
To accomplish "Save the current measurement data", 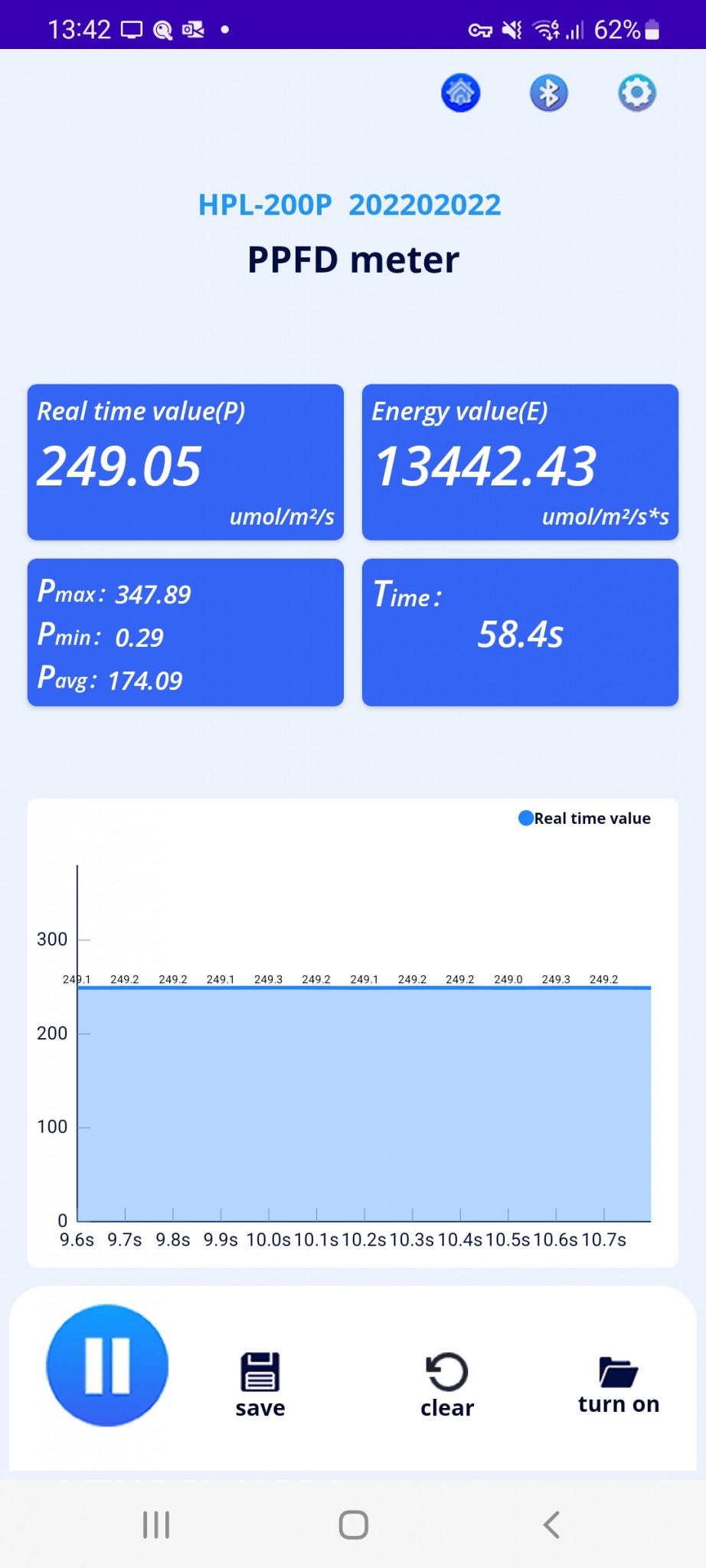I will point(260,1384).
